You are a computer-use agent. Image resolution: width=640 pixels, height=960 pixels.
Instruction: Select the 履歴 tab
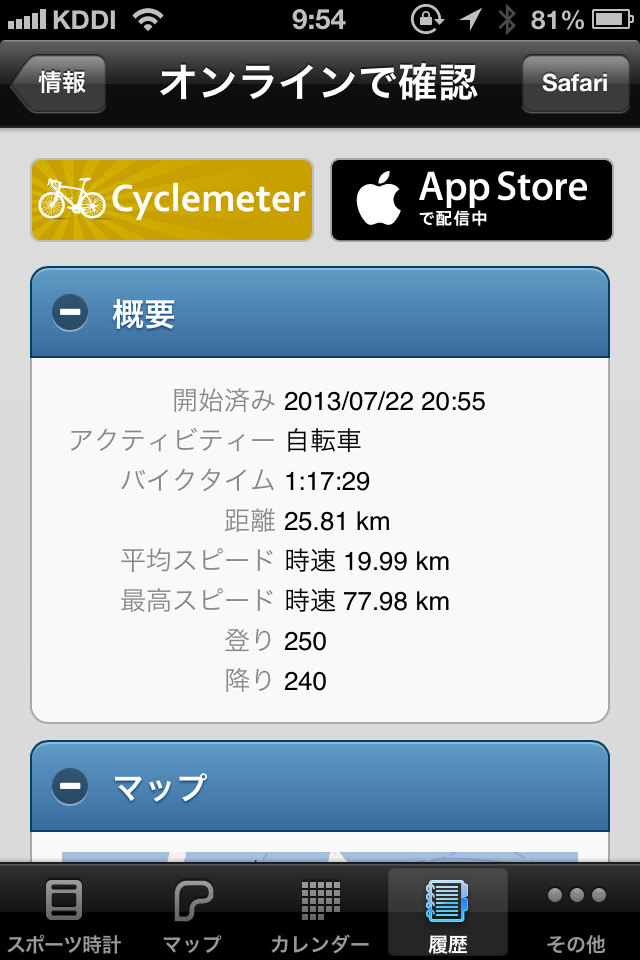coord(447,914)
